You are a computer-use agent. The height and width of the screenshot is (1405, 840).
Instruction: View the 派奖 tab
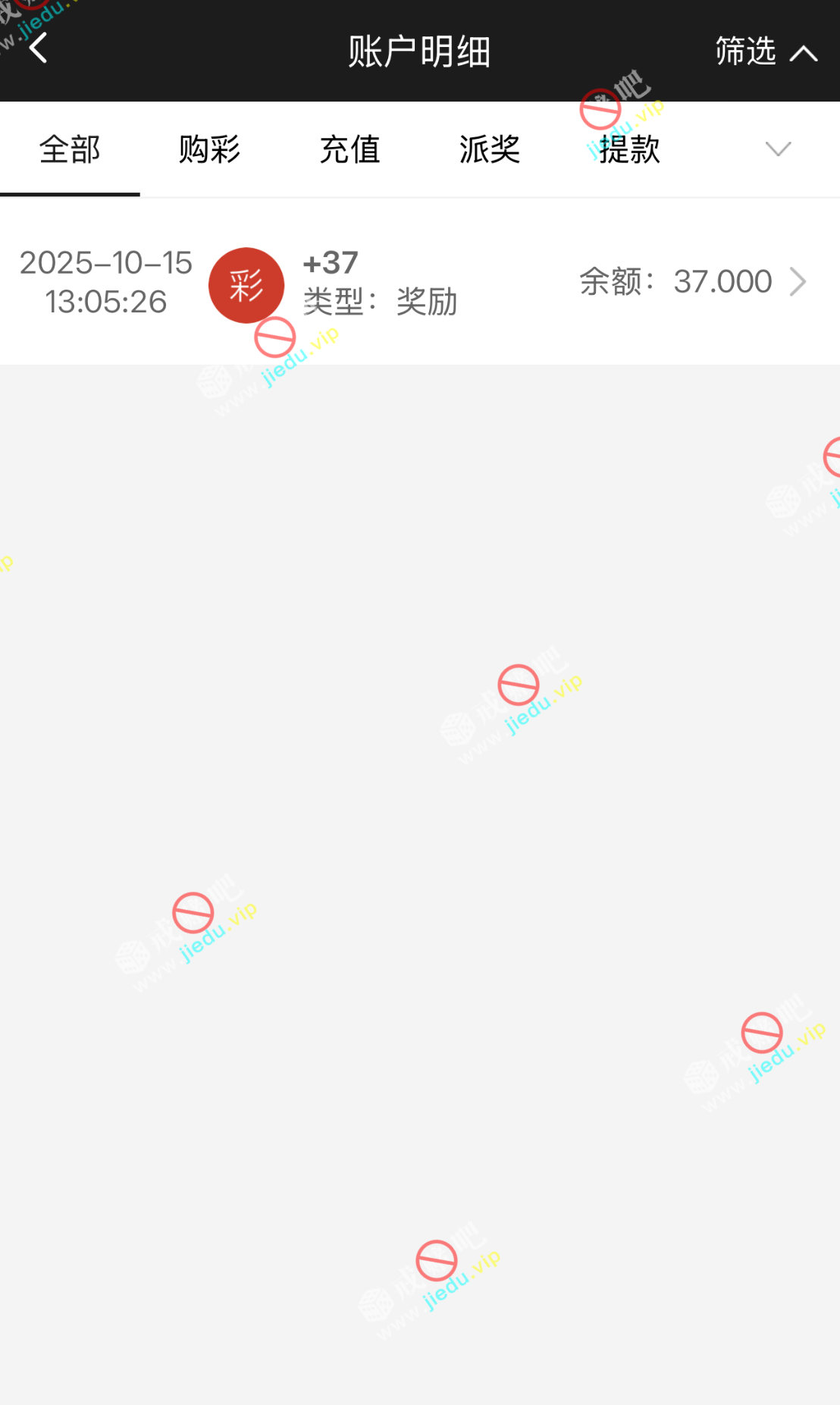click(490, 149)
